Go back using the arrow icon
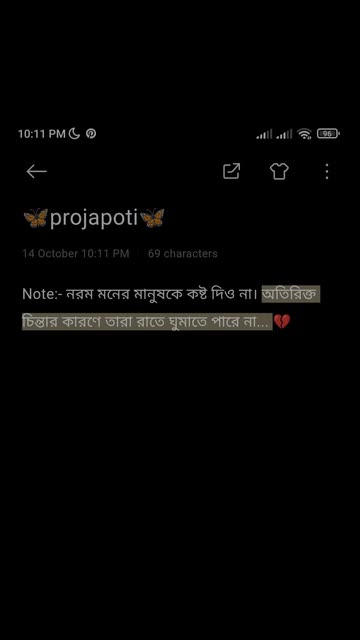The width and height of the screenshot is (360, 640). (36, 171)
